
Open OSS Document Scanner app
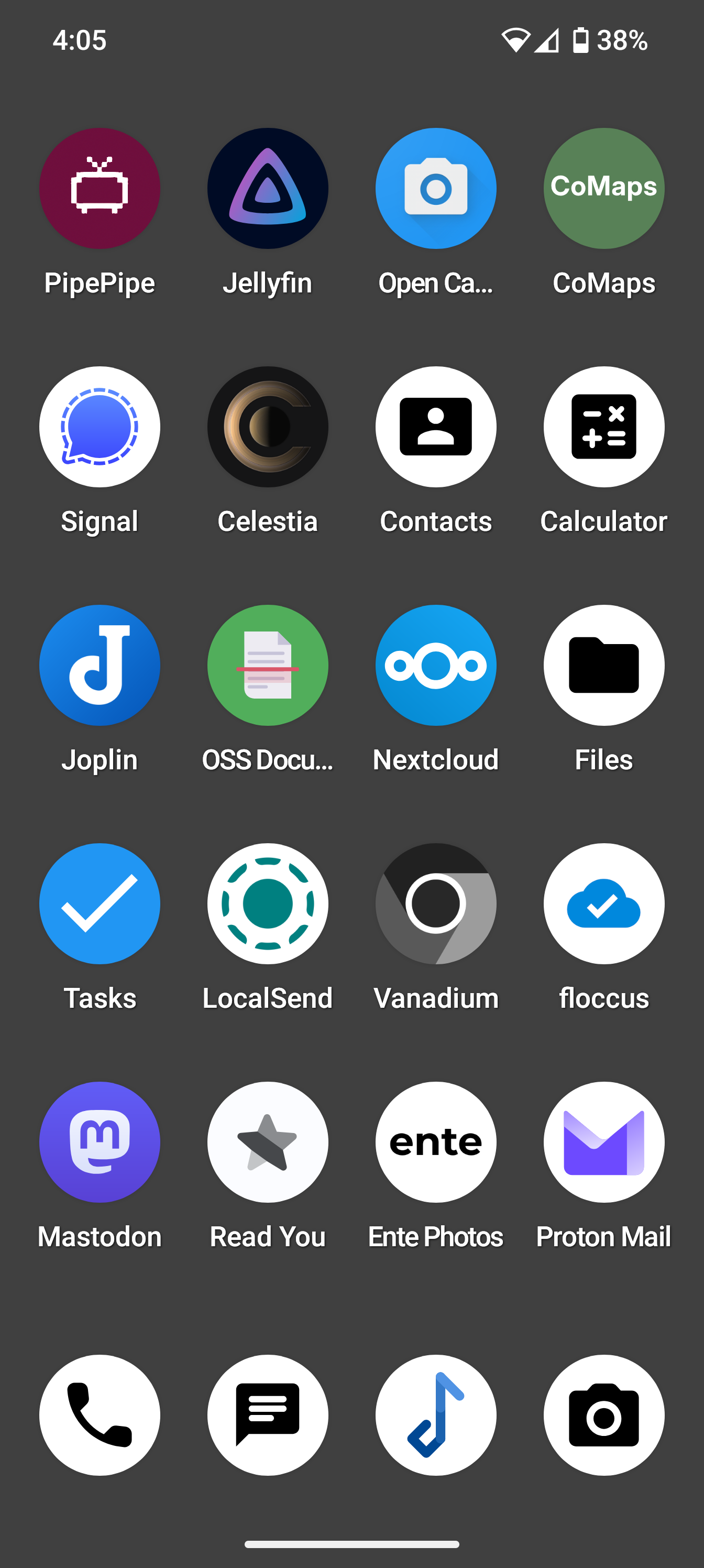pos(268,666)
